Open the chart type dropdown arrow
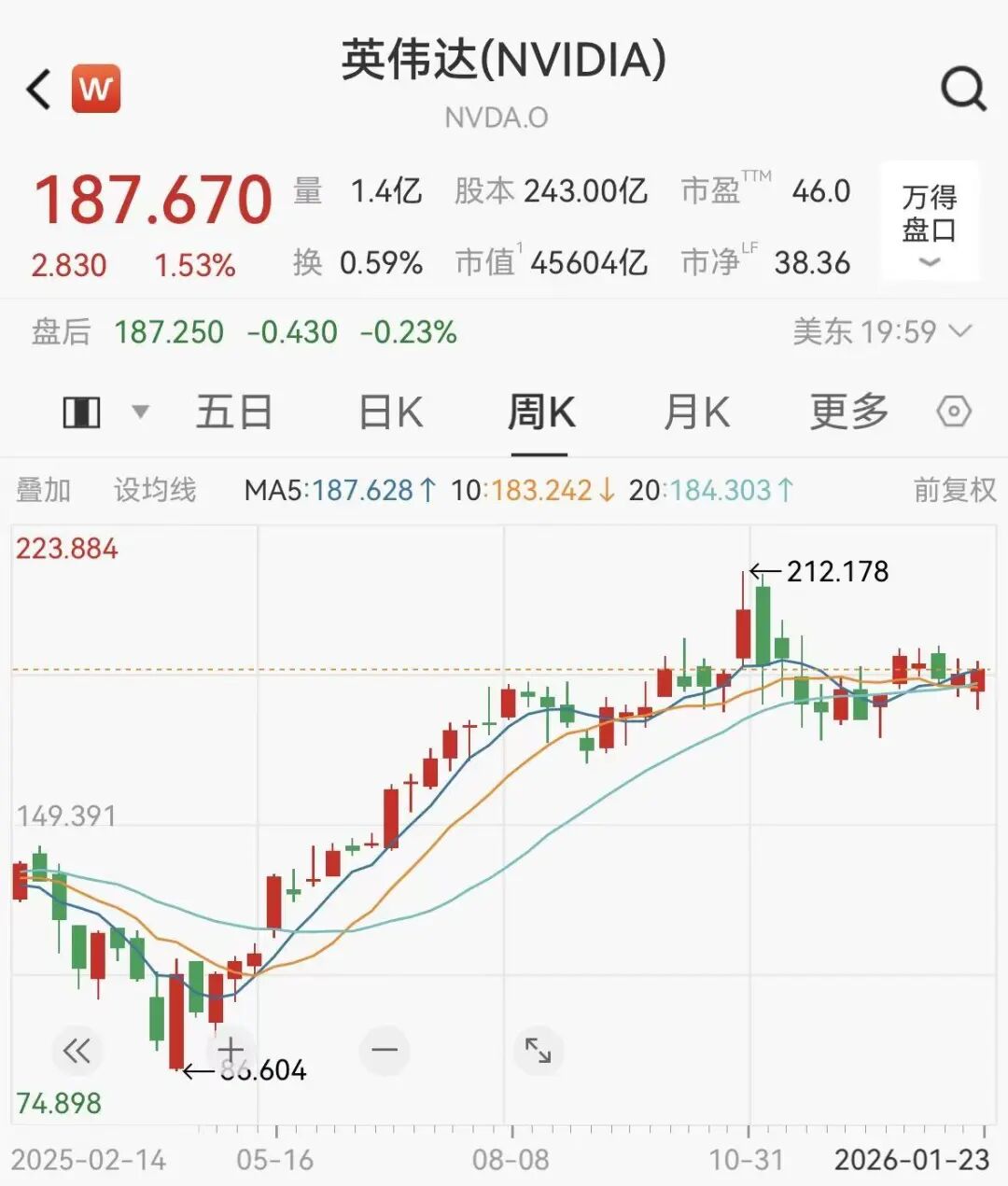The height and width of the screenshot is (1186, 1008). (x=140, y=412)
